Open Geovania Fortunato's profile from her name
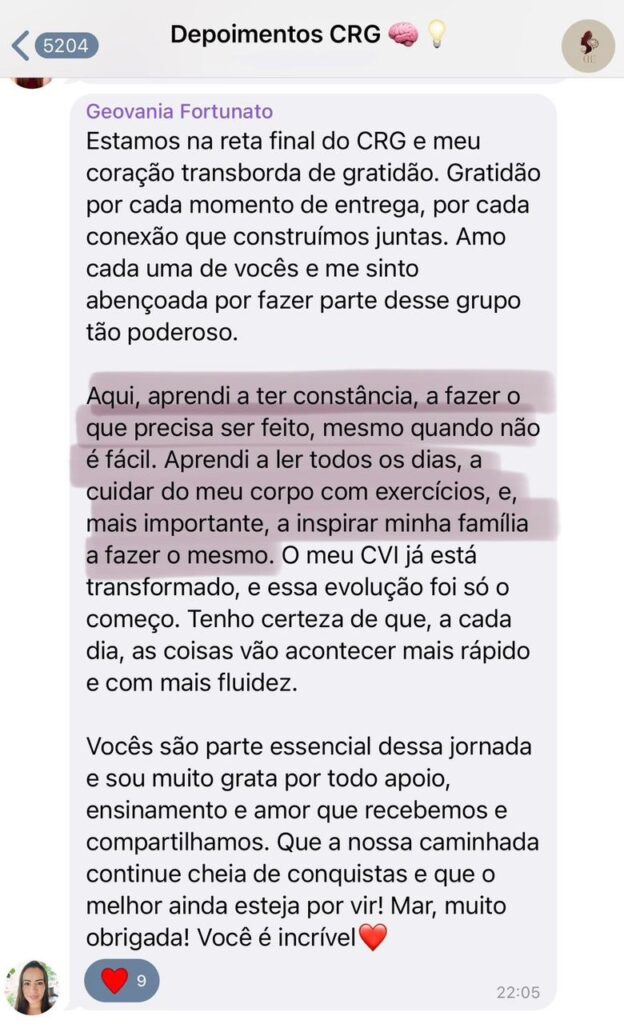Viewport: 624px width, 1024px height. pyautogui.click(x=179, y=112)
